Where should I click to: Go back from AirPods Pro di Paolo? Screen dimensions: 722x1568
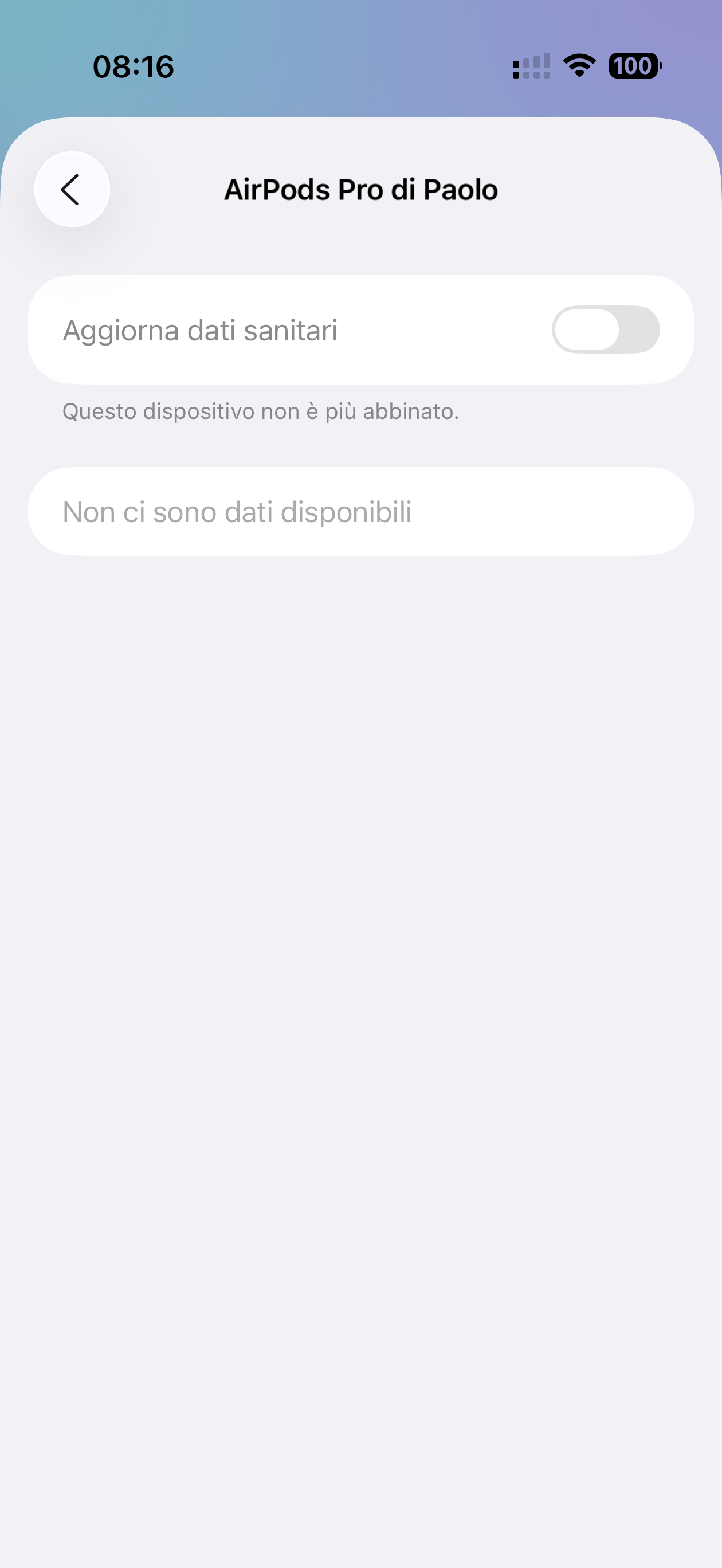point(72,189)
